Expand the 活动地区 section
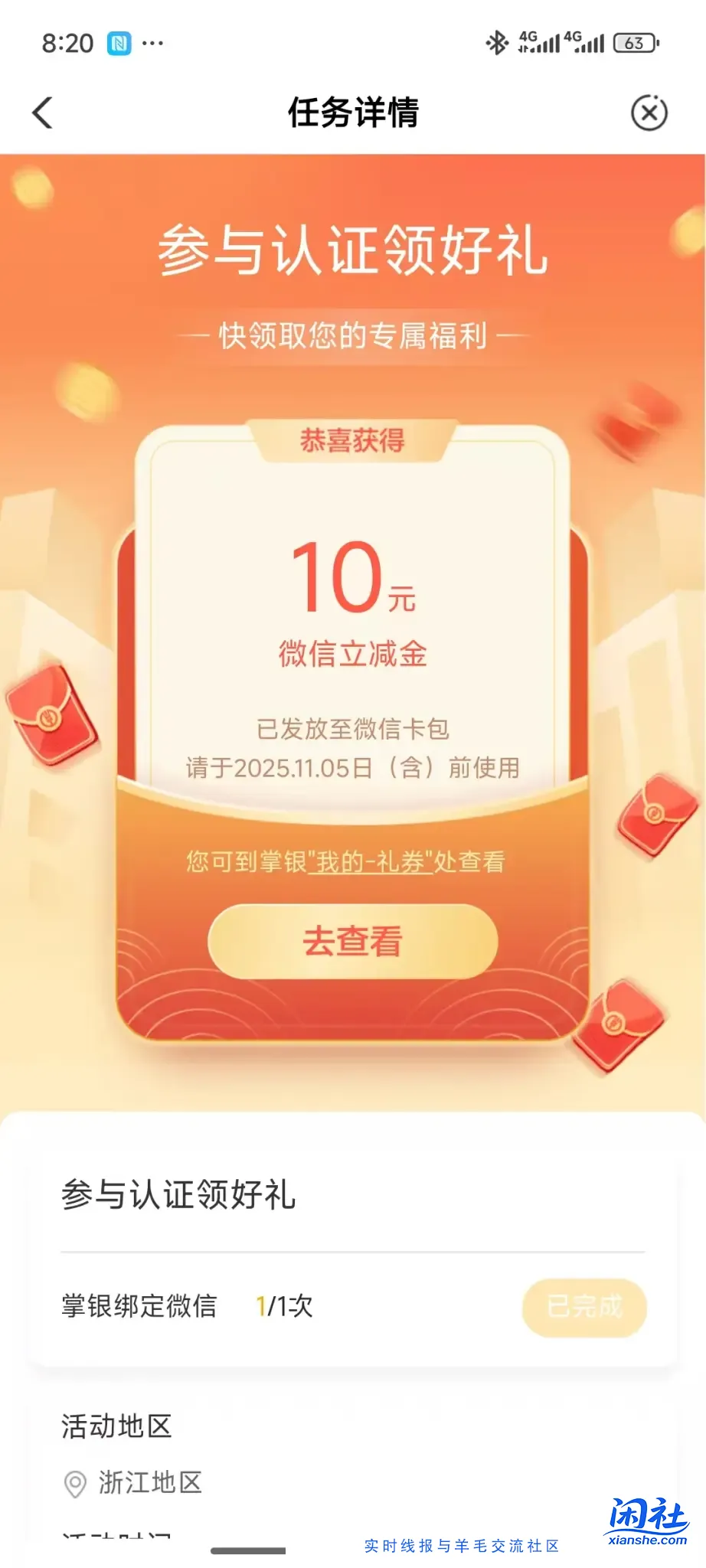 [115, 1426]
